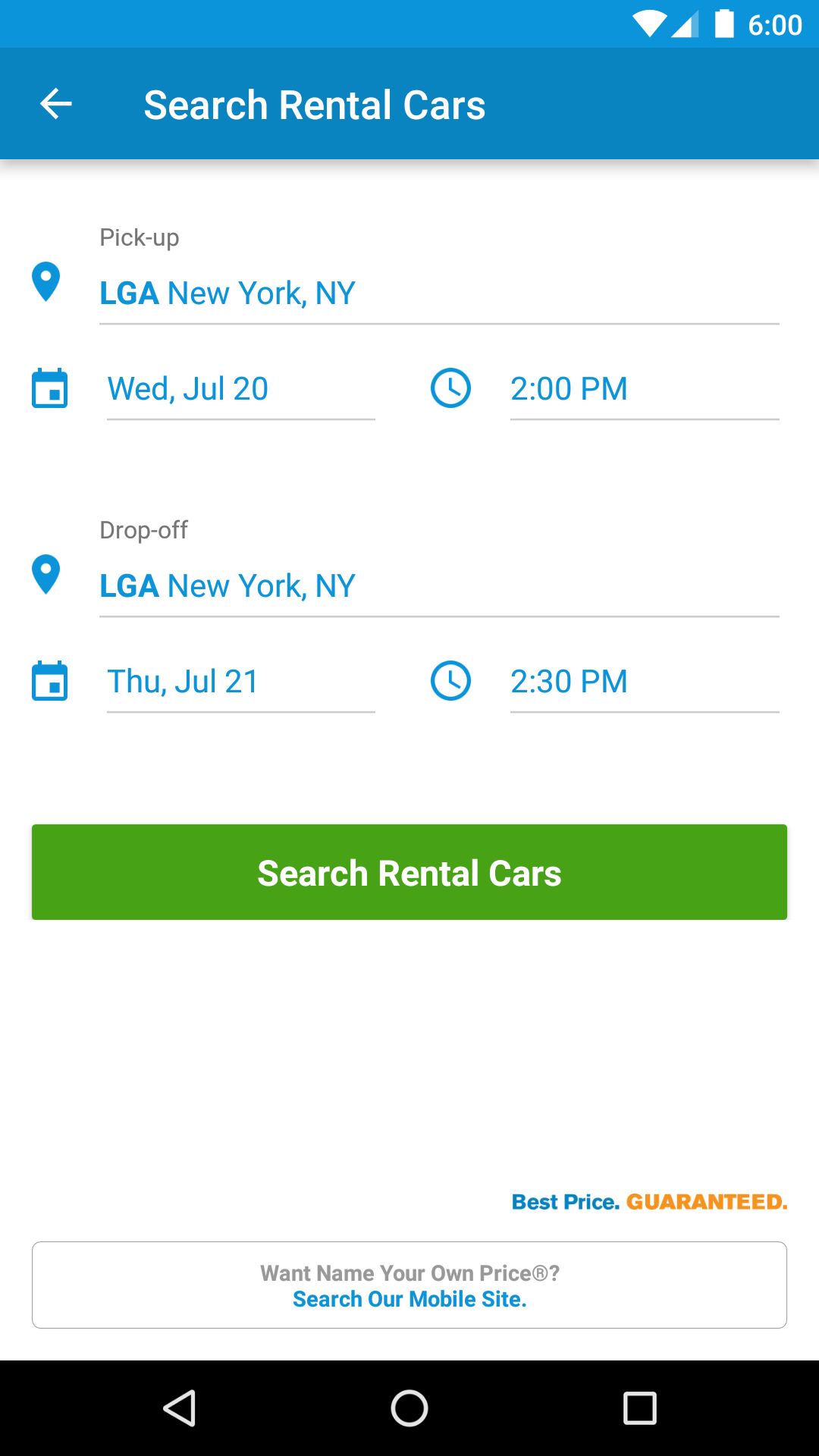Go back using the app bar arrow
This screenshot has height=1456, width=819.
pyautogui.click(x=56, y=104)
